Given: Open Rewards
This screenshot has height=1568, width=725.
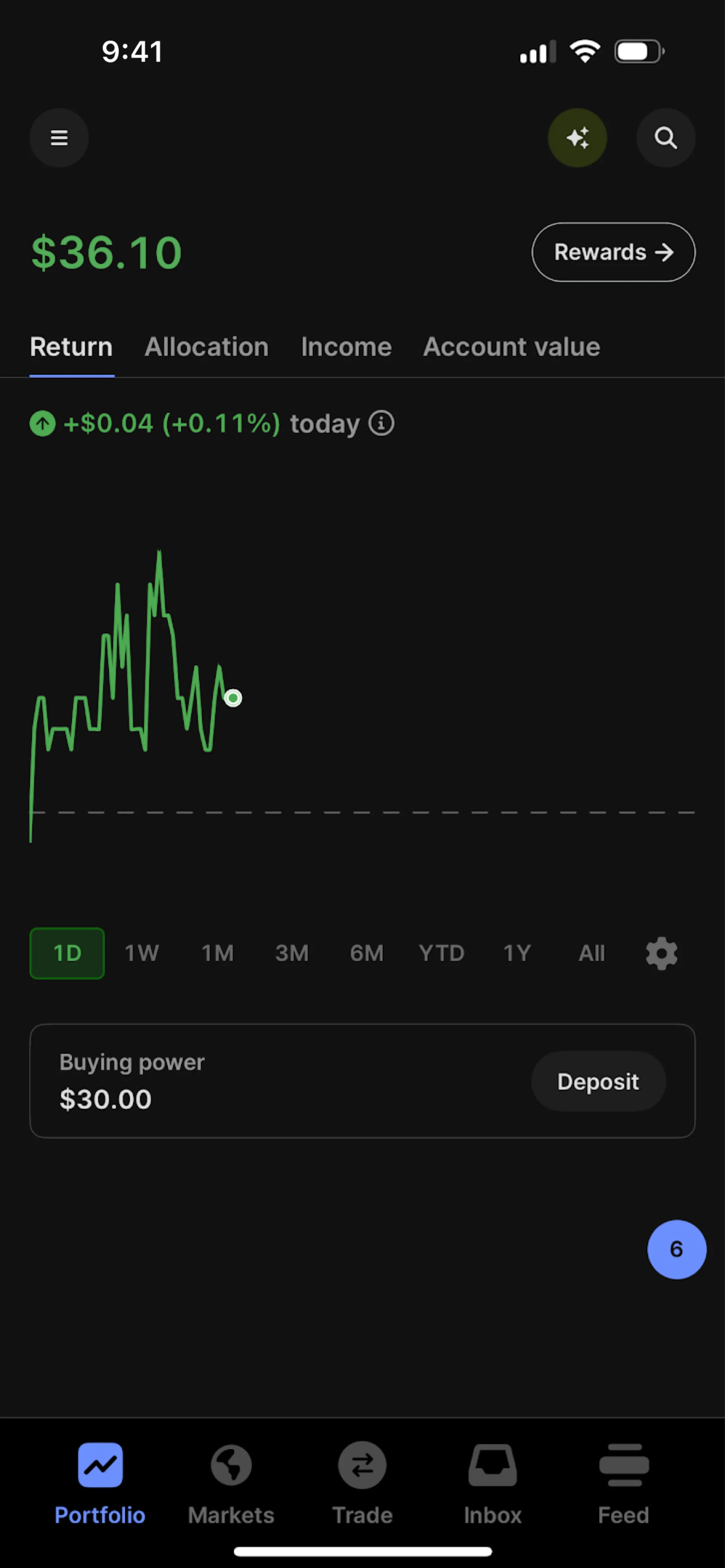Looking at the screenshot, I should (x=613, y=252).
